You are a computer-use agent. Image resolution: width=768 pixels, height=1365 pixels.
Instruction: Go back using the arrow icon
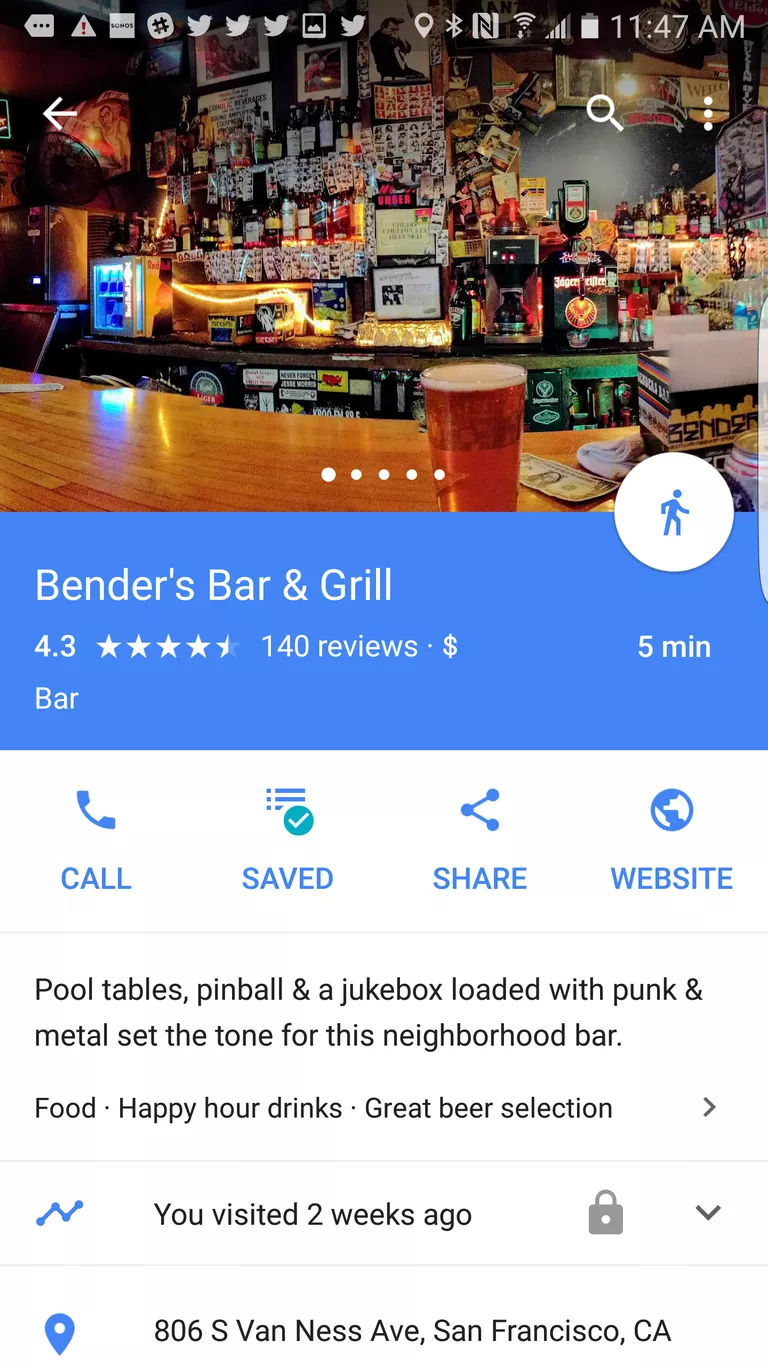tap(60, 114)
